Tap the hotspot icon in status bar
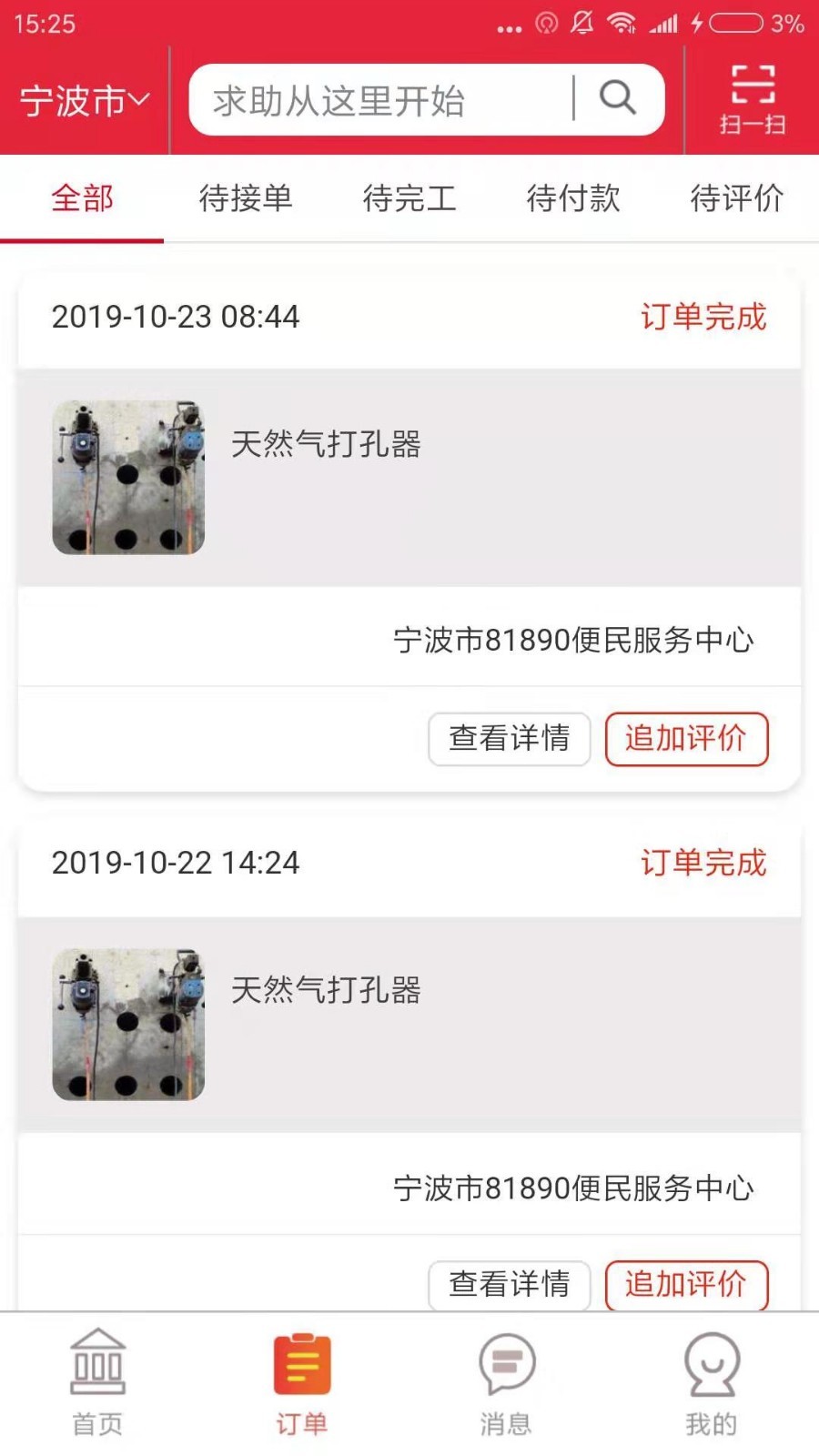This screenshot has width=819, height=1456. coord(547,23)
